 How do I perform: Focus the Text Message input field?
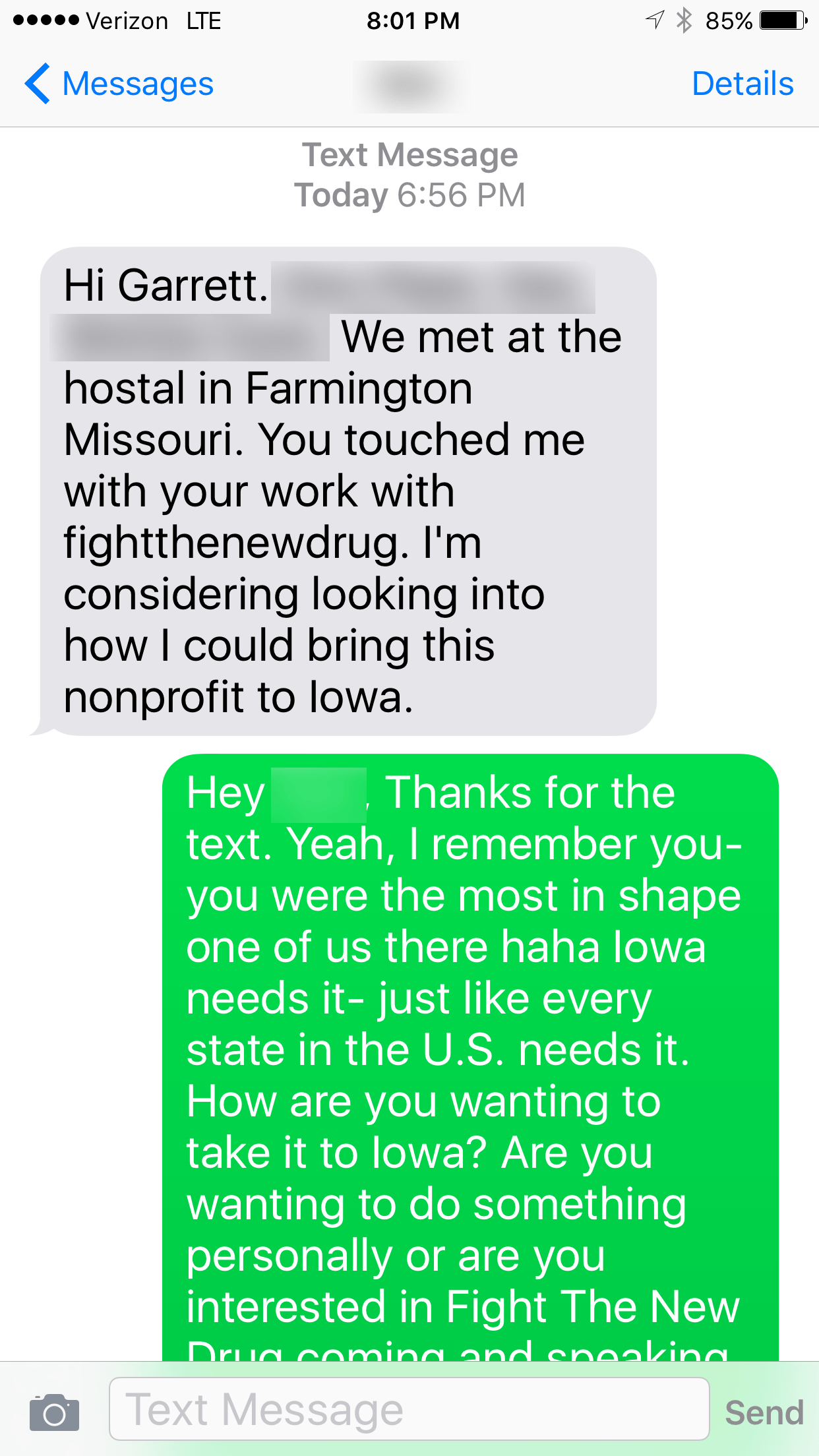(x=409, y=1409)
